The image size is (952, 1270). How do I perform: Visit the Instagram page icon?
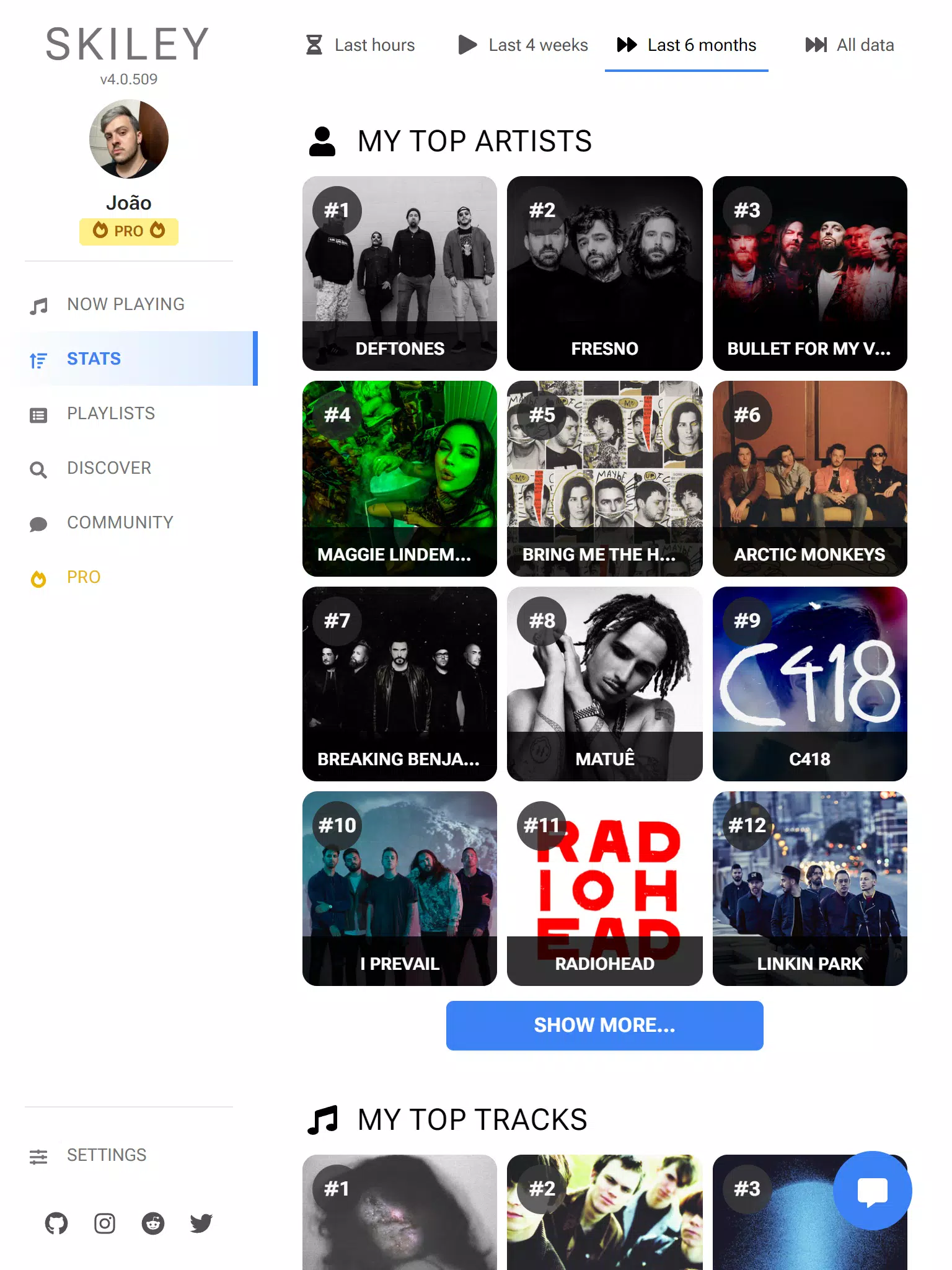pyautogui.click(x=105, y=1223)
